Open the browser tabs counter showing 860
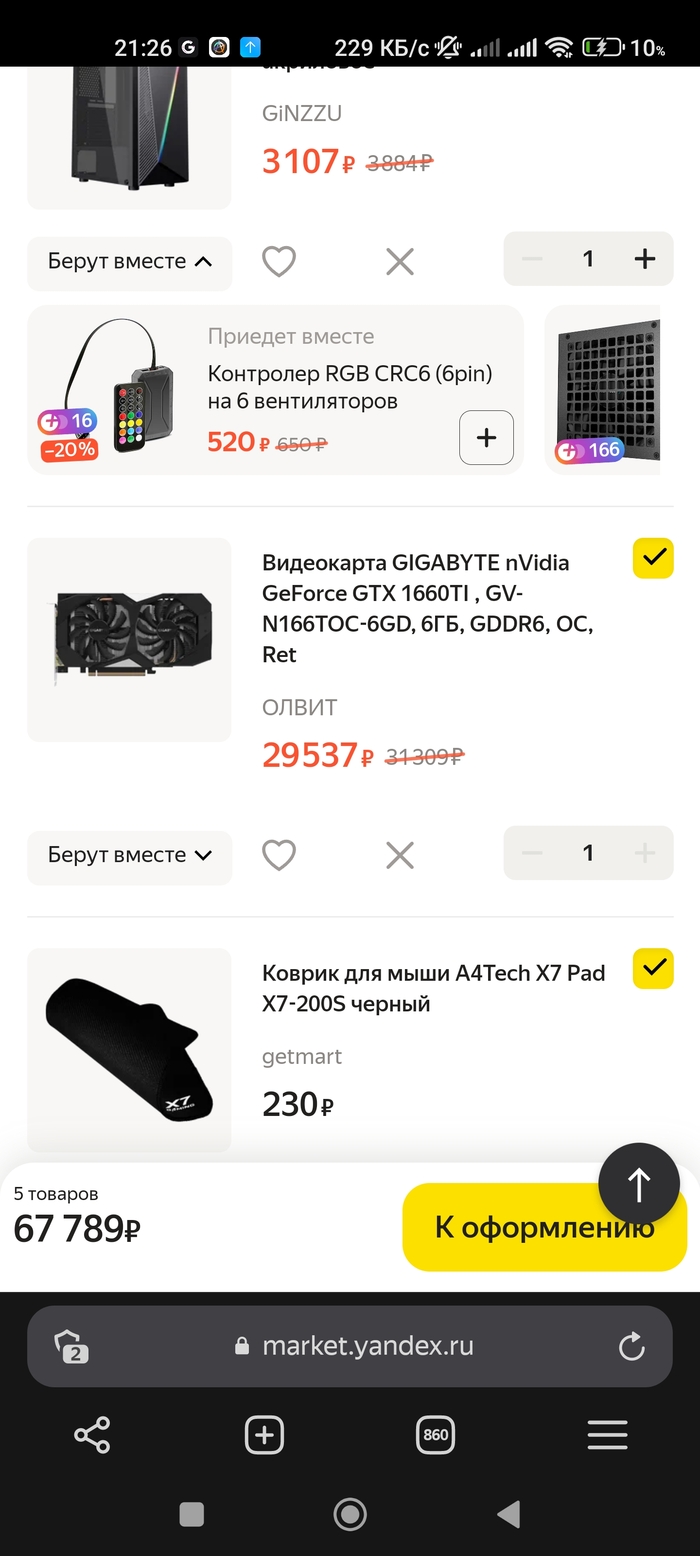This screenshot has height=1556, width=700. pos(435,1435)
